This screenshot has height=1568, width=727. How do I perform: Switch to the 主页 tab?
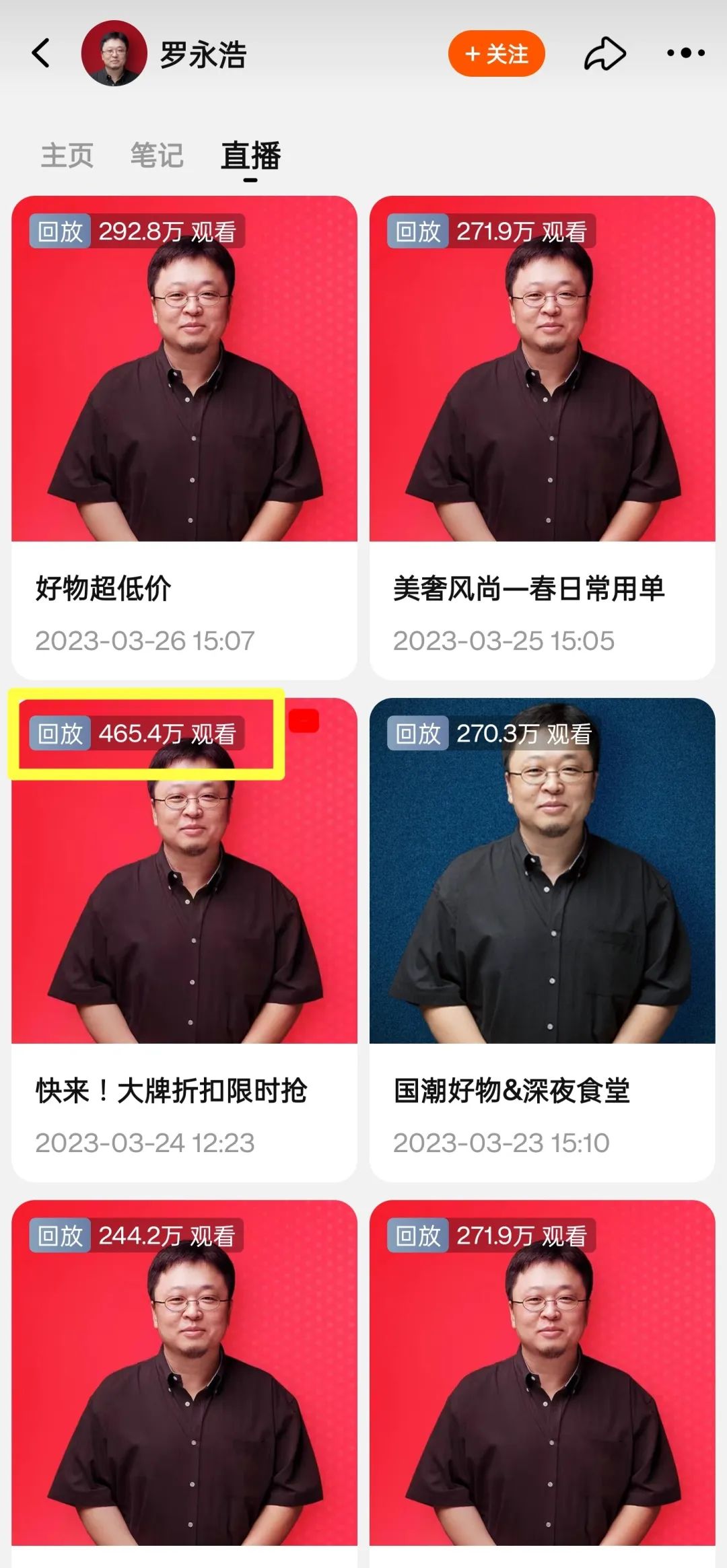click(x=67, y=156)
